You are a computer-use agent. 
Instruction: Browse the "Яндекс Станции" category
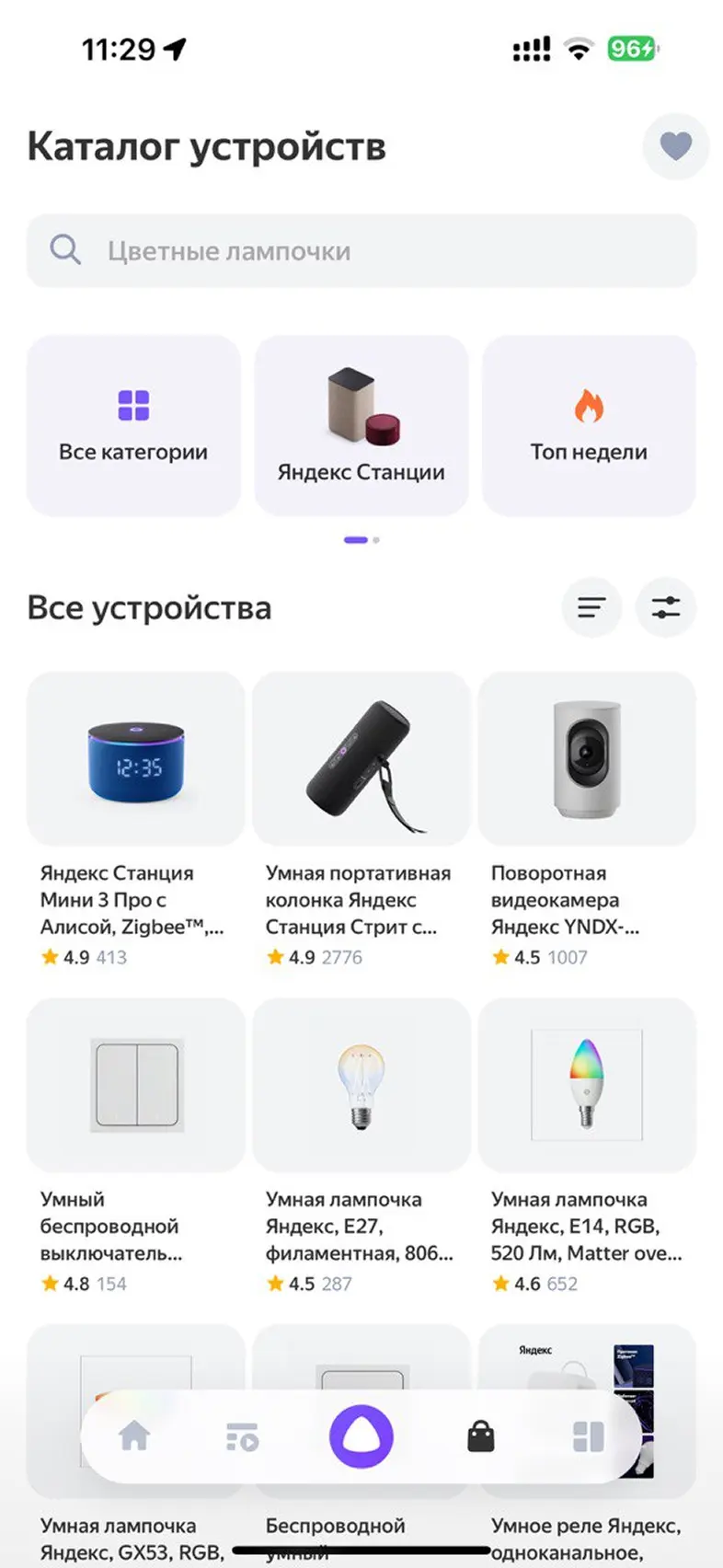[361, 425]
